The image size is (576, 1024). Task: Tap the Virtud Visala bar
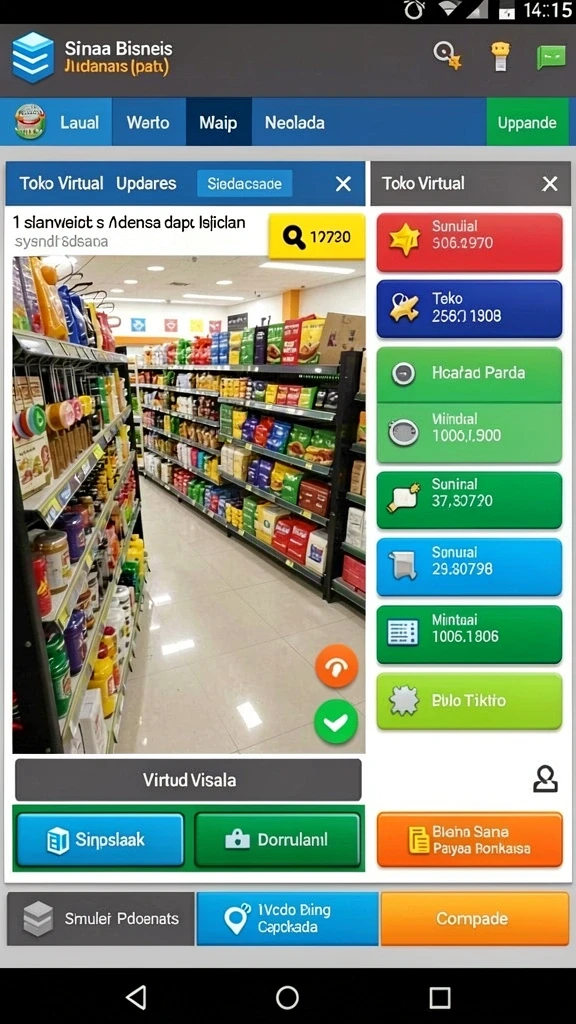pyautogui.click(x=188, y=780)
